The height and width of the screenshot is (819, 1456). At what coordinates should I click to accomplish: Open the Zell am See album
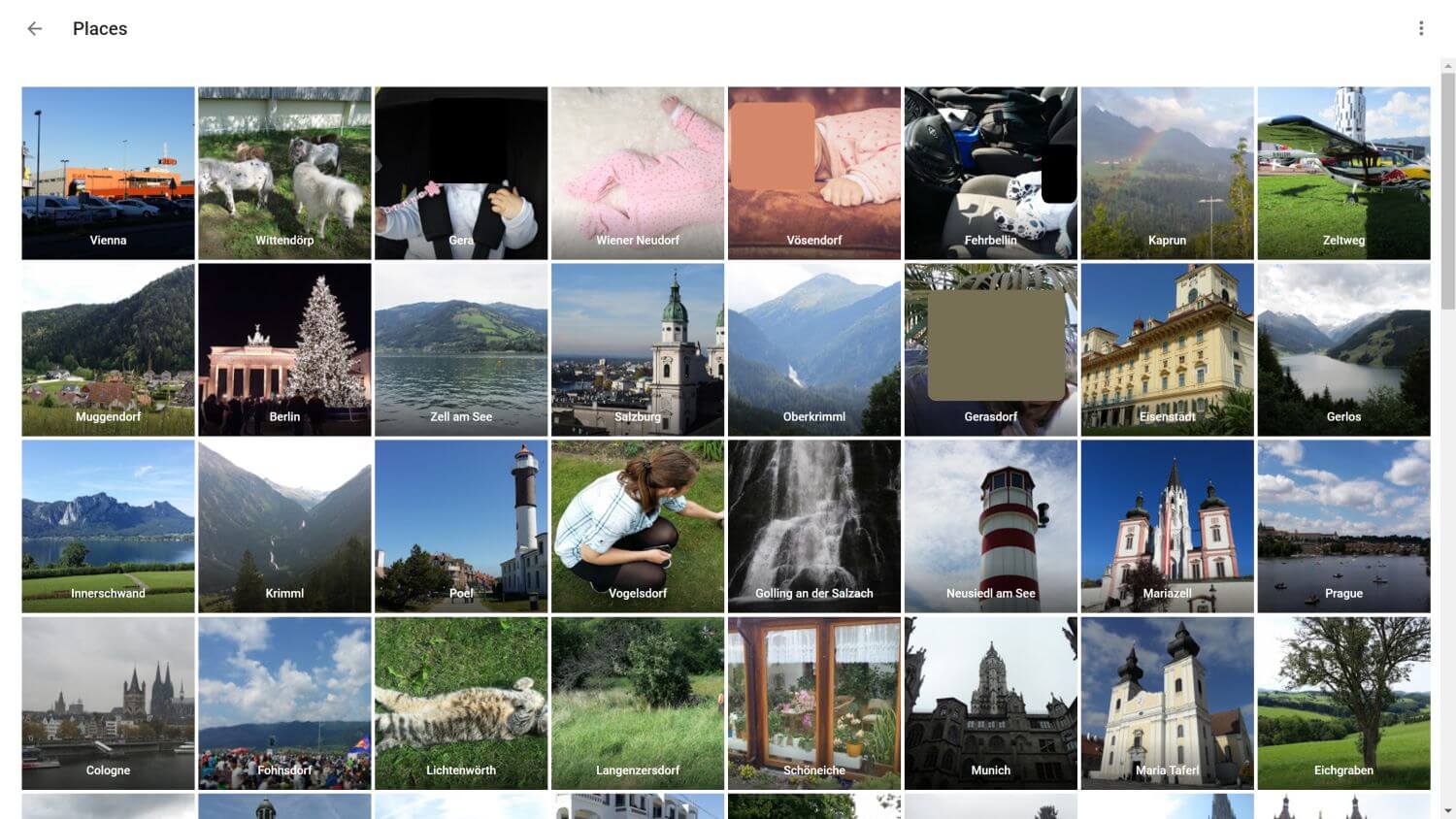point(461,349)
